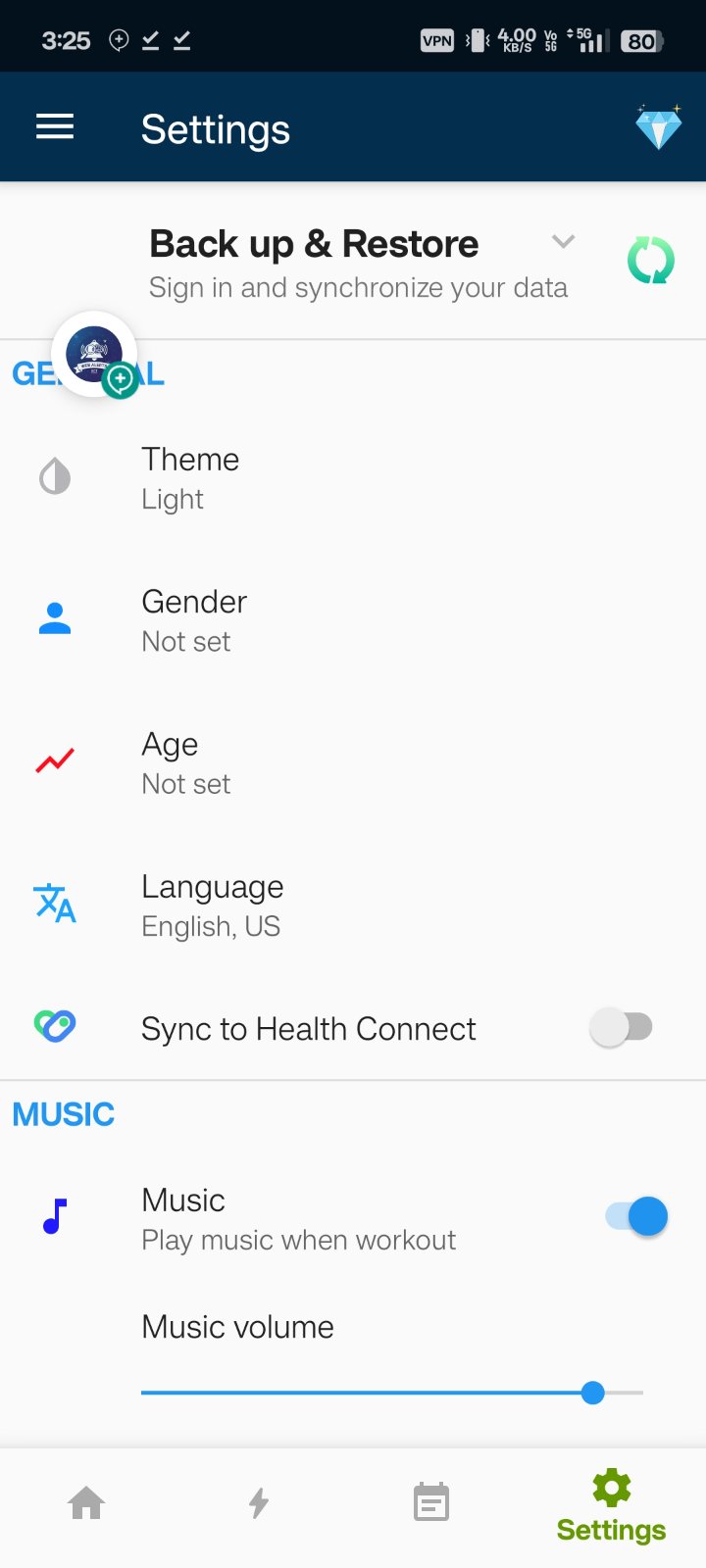Viewport: 706px width, 1568px height.
Task: Open the Theme setting
Action: [x=190, y=477]
